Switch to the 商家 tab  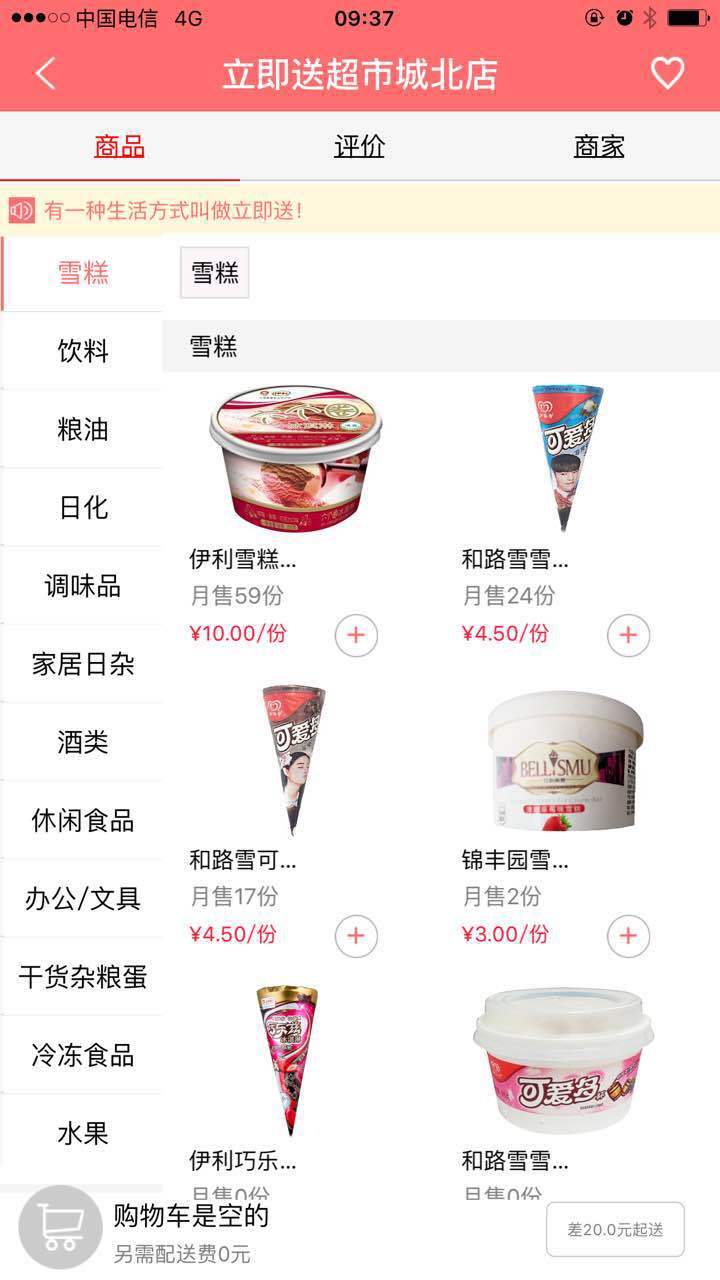point(599,146)
